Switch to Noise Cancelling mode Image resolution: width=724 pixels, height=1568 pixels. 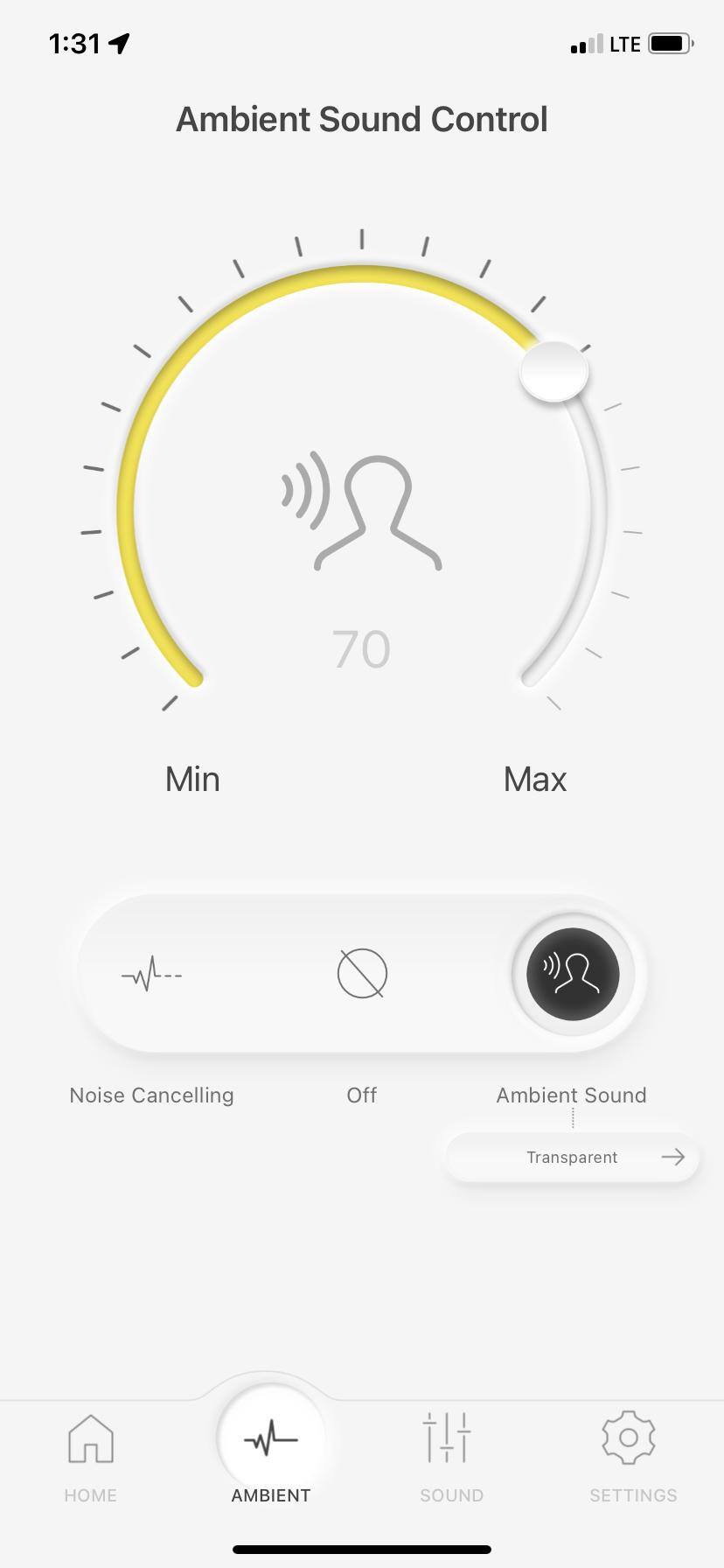[152, 974]
